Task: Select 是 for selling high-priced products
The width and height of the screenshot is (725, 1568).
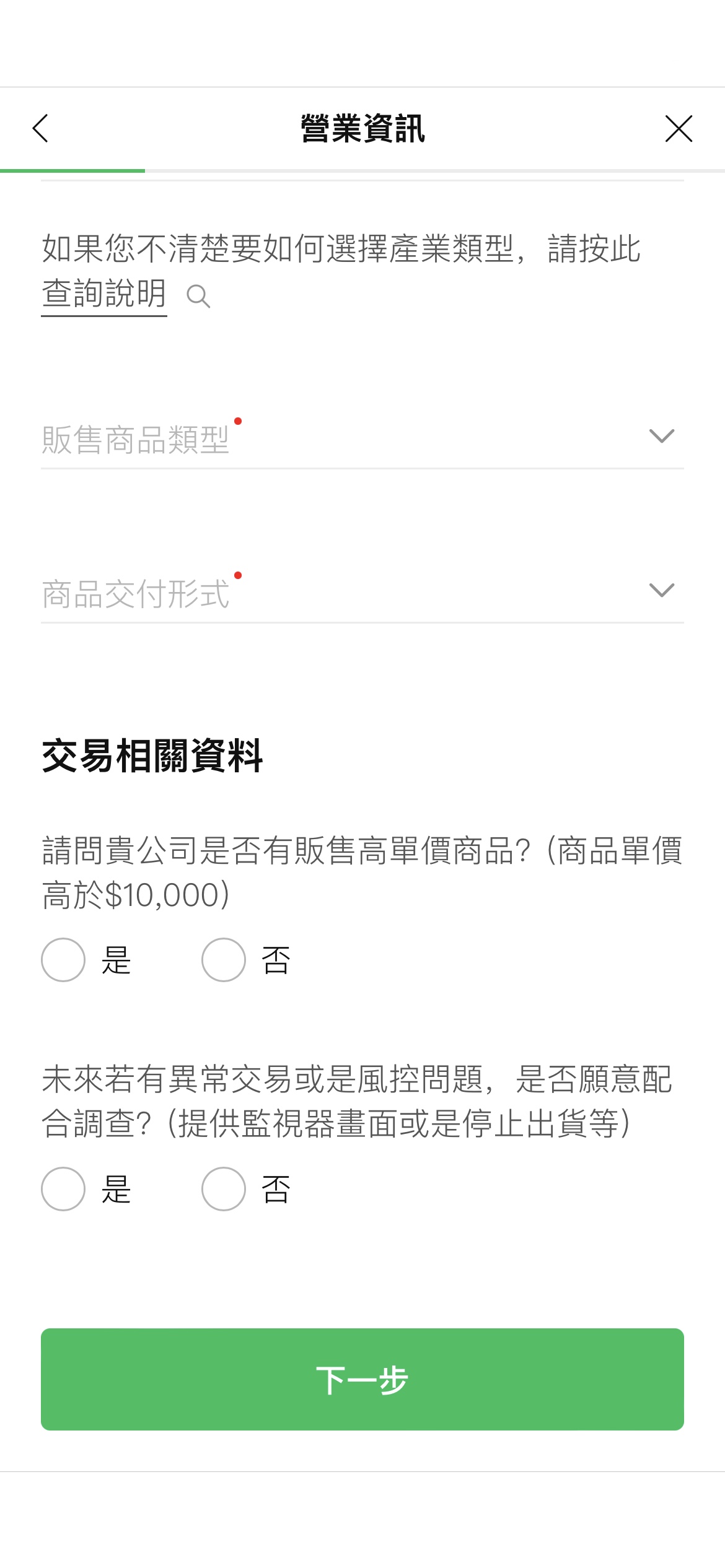Action: [x=63, y=960]
